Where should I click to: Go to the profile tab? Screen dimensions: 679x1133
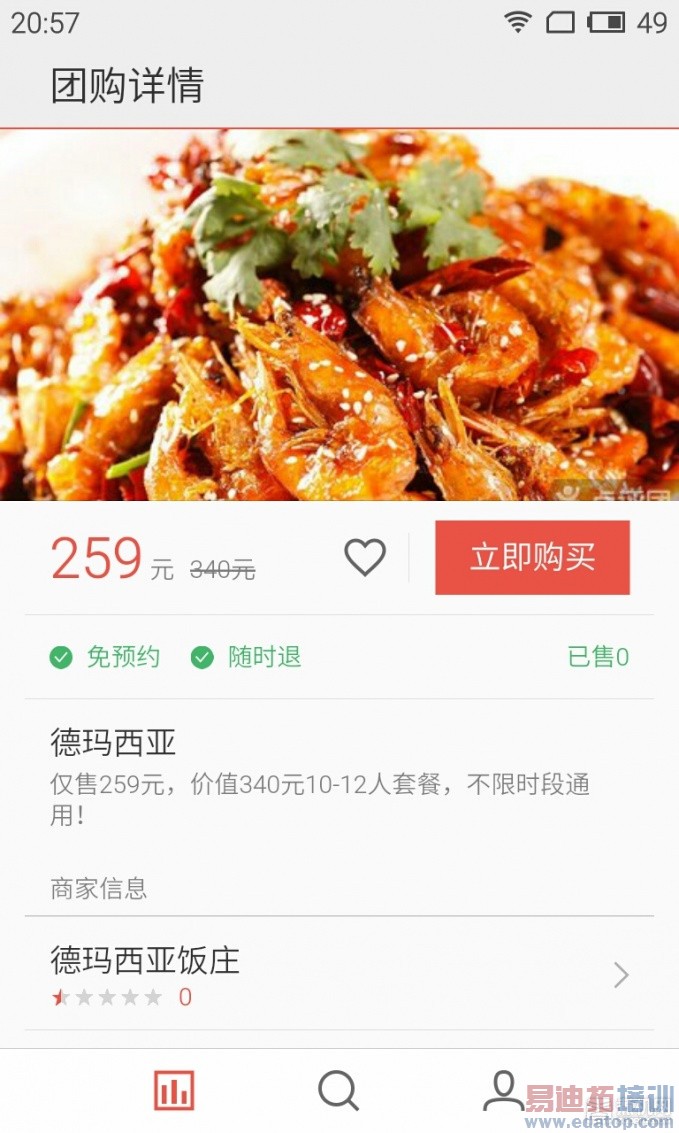503,1090
